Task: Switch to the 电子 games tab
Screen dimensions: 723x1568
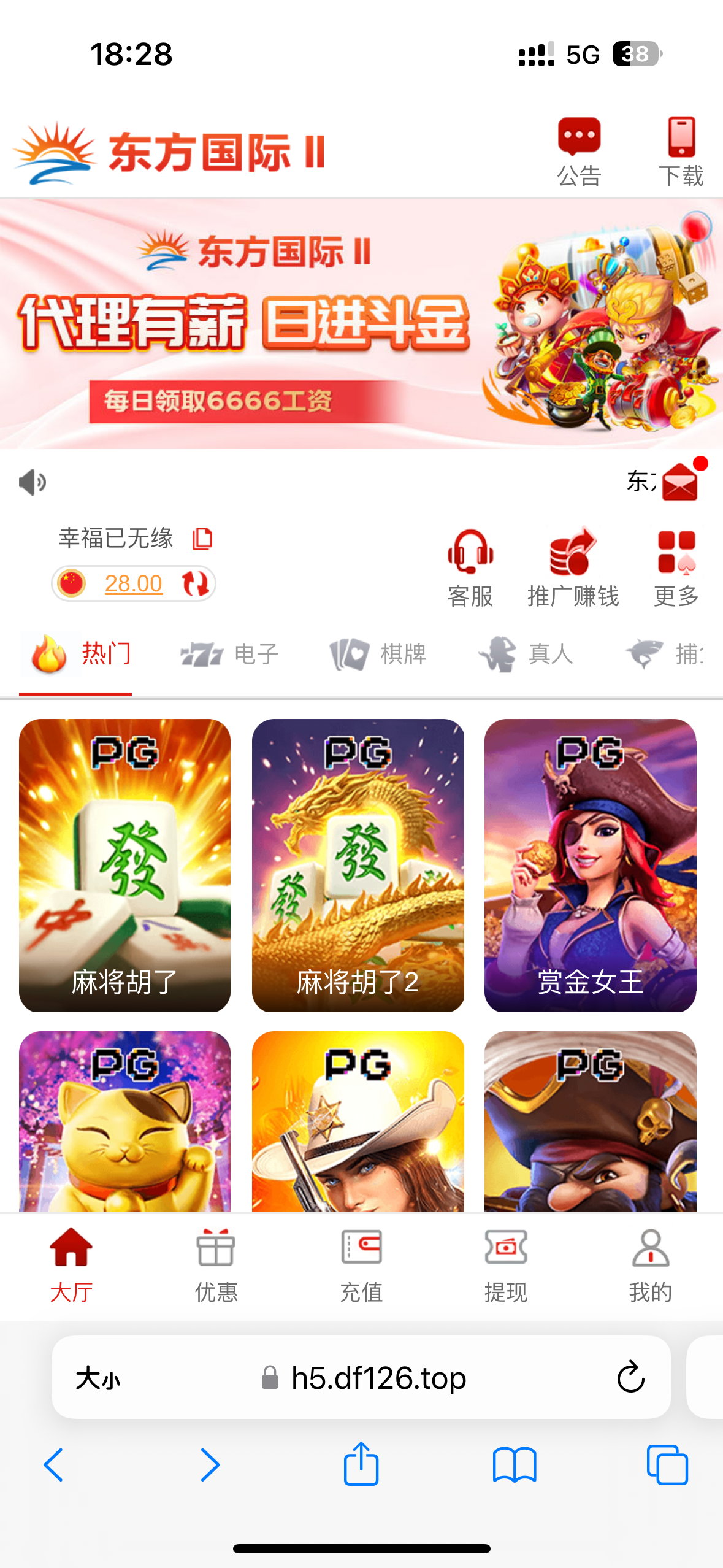Action: [230, 654]
